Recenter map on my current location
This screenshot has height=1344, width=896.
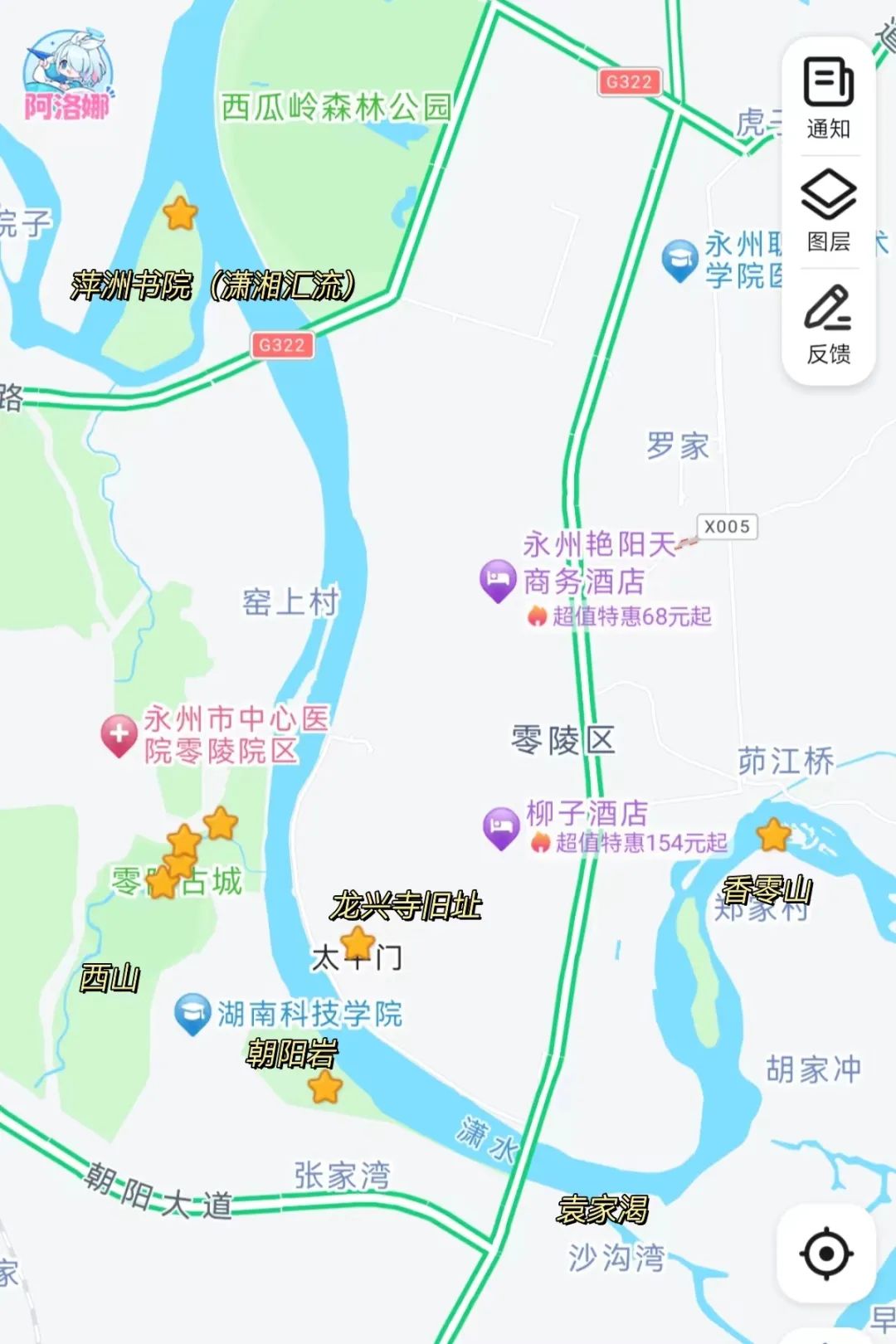click(826, 1254)
